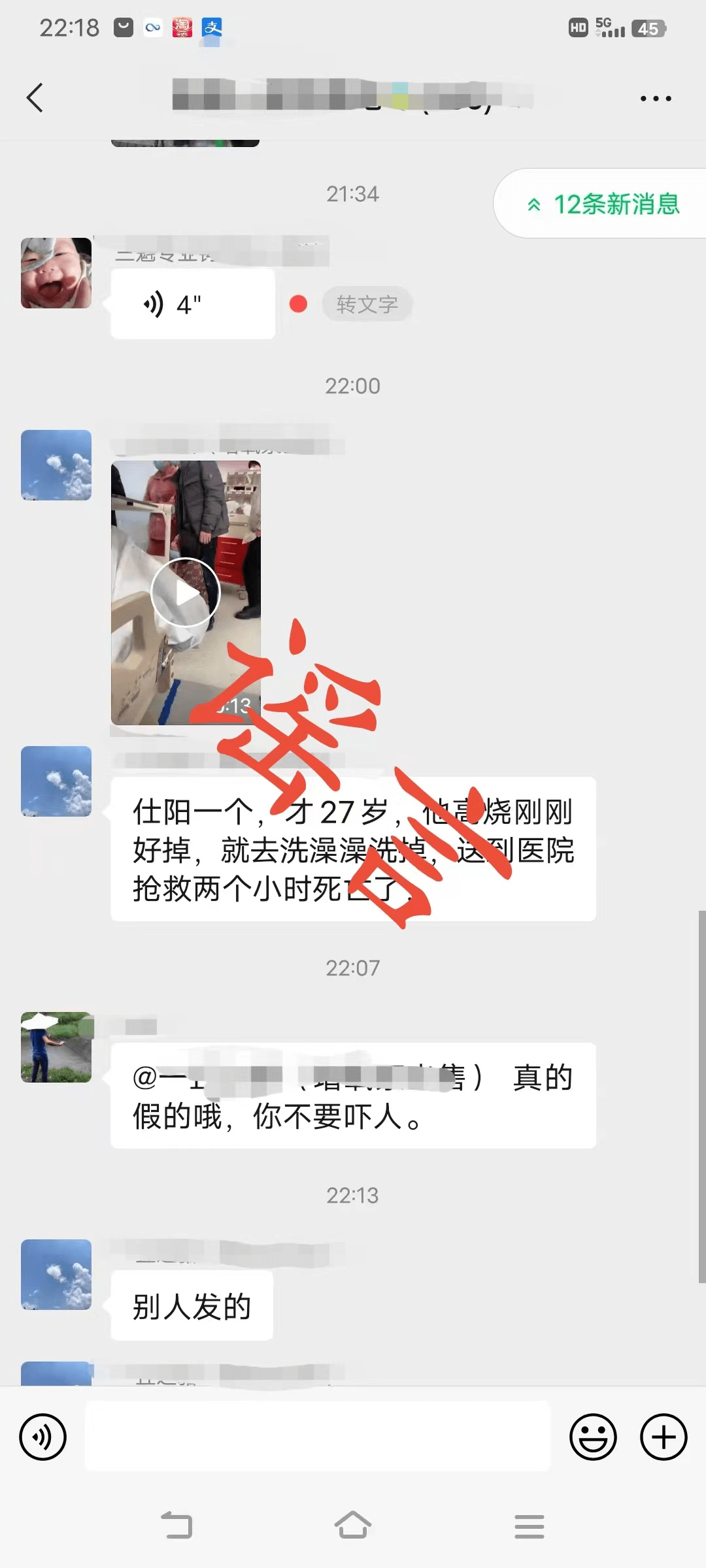Go back from this group chat
Image resolution: width=706 pixels, height=1568 pixels.
tap(35, 98)
